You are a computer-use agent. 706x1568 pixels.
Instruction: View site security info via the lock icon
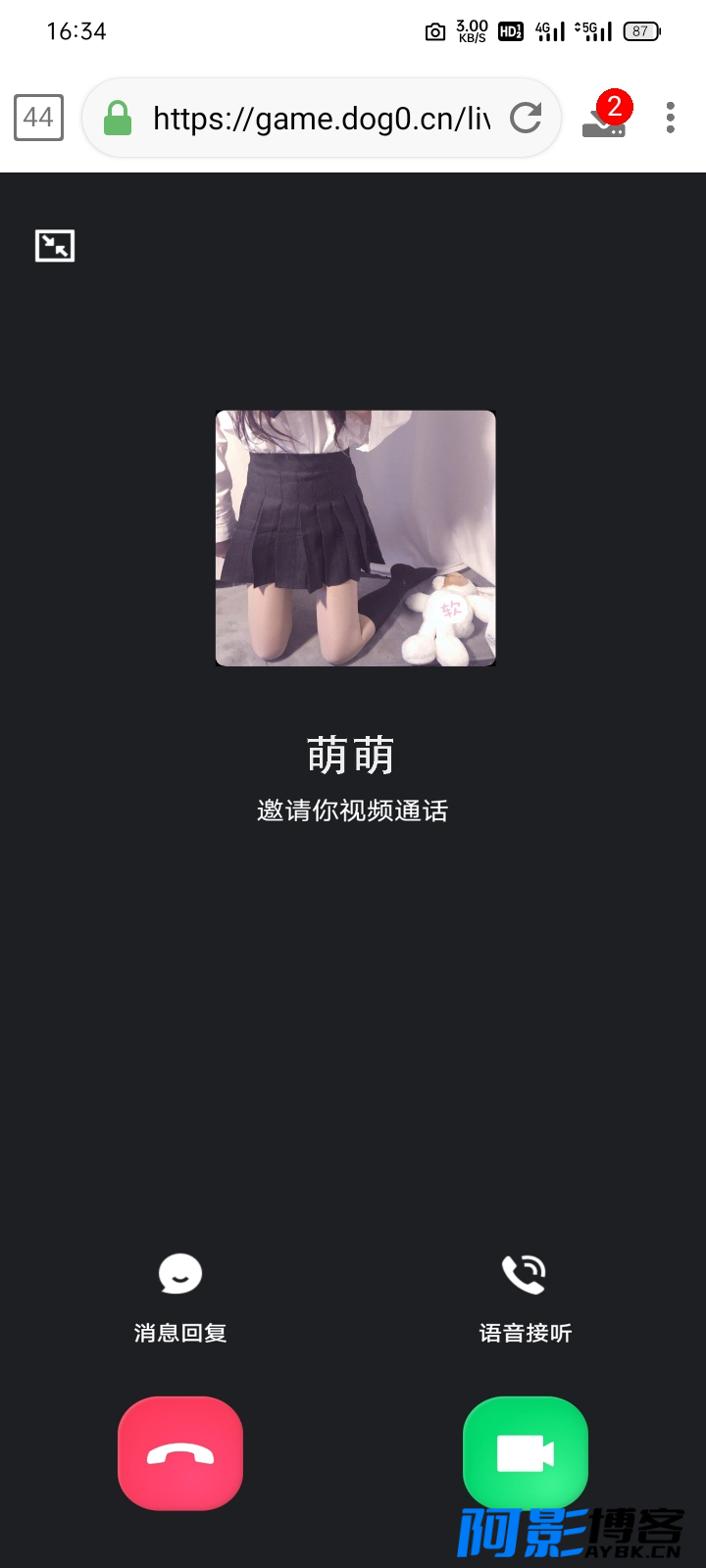[x=118, y=118]
